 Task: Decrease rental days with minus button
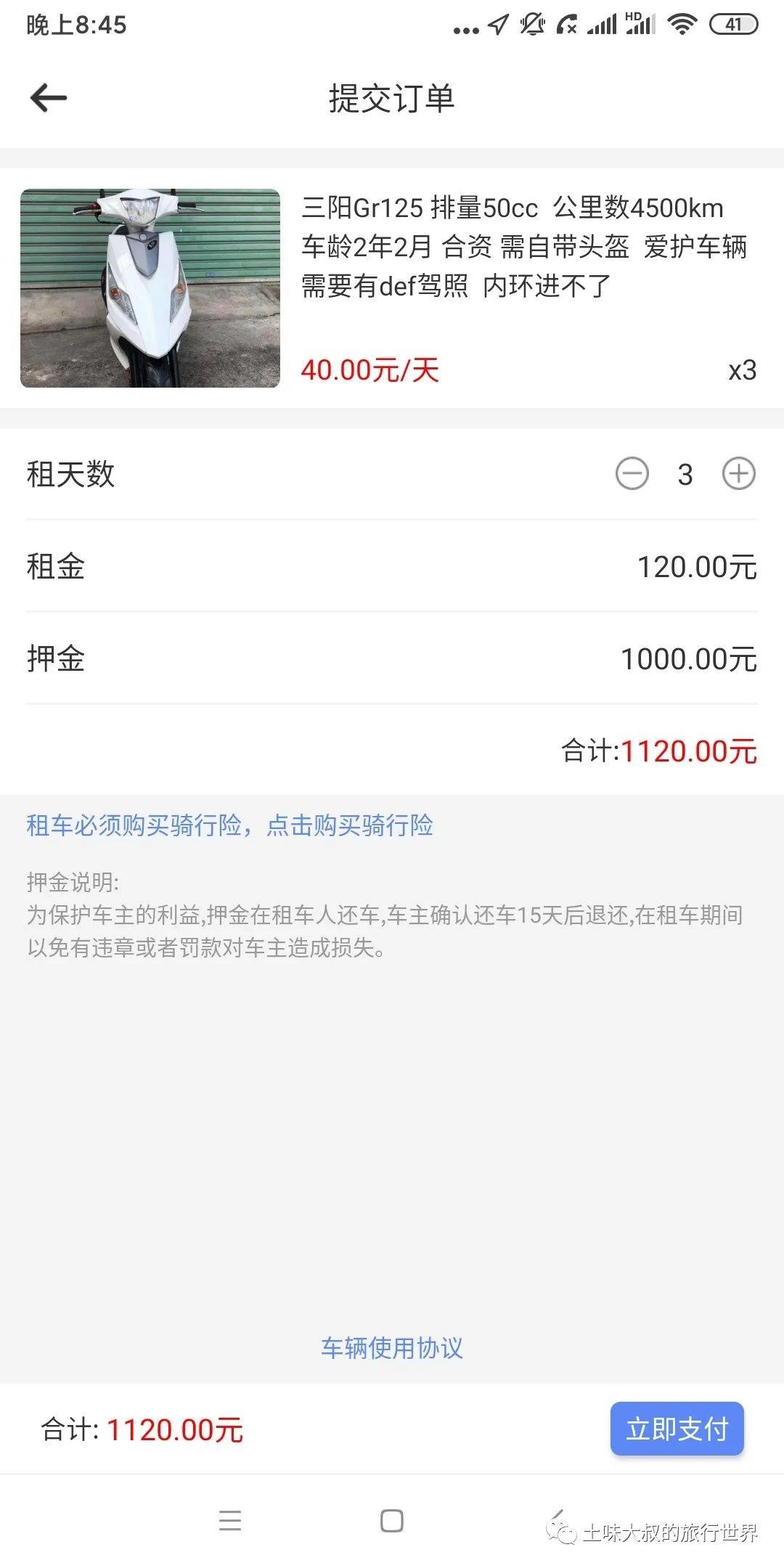coord(632,474)
